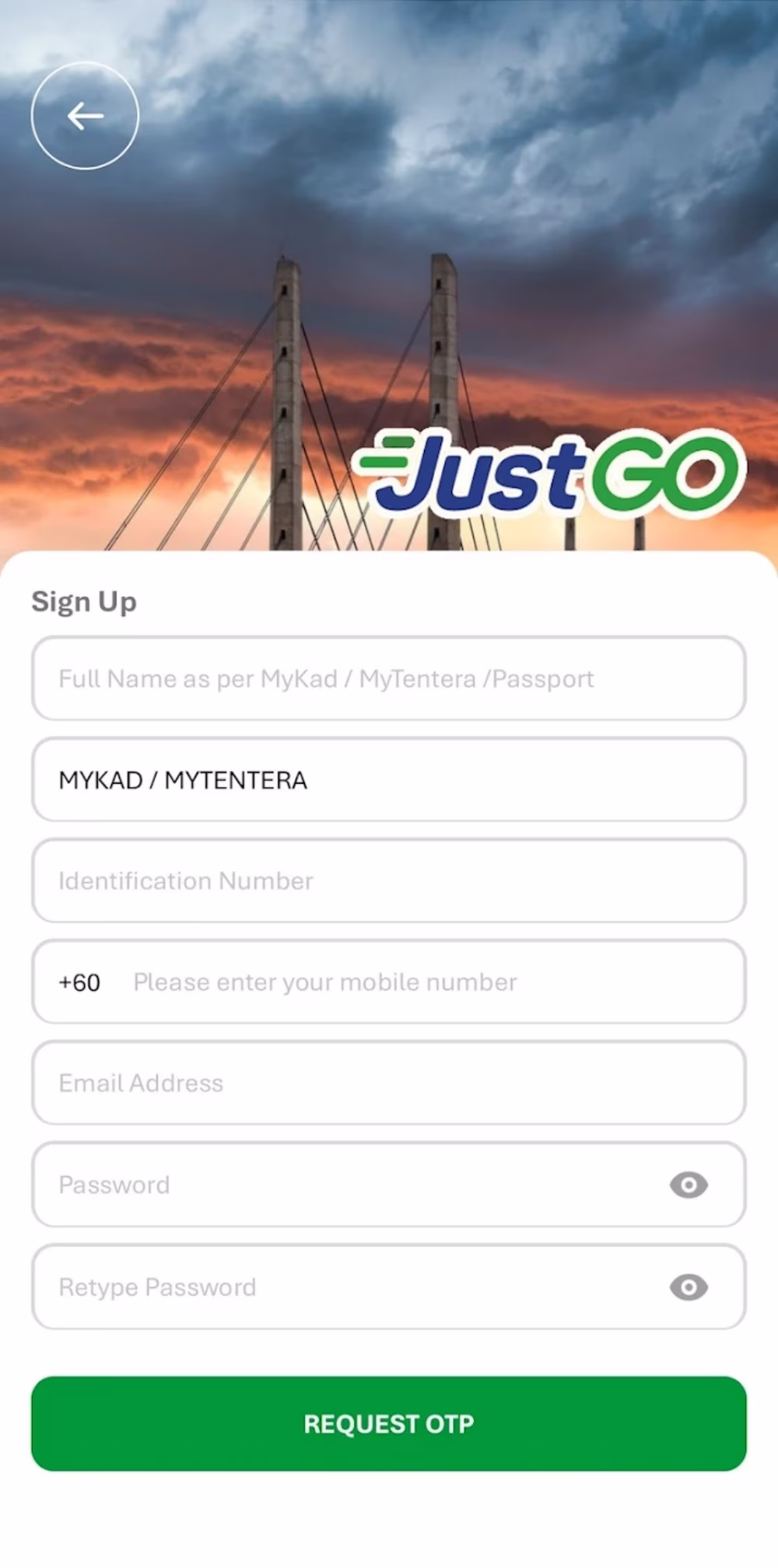
Task: Open the MYKAD / MYTENTERA ID type dropdown
Action: click(387, 780)
